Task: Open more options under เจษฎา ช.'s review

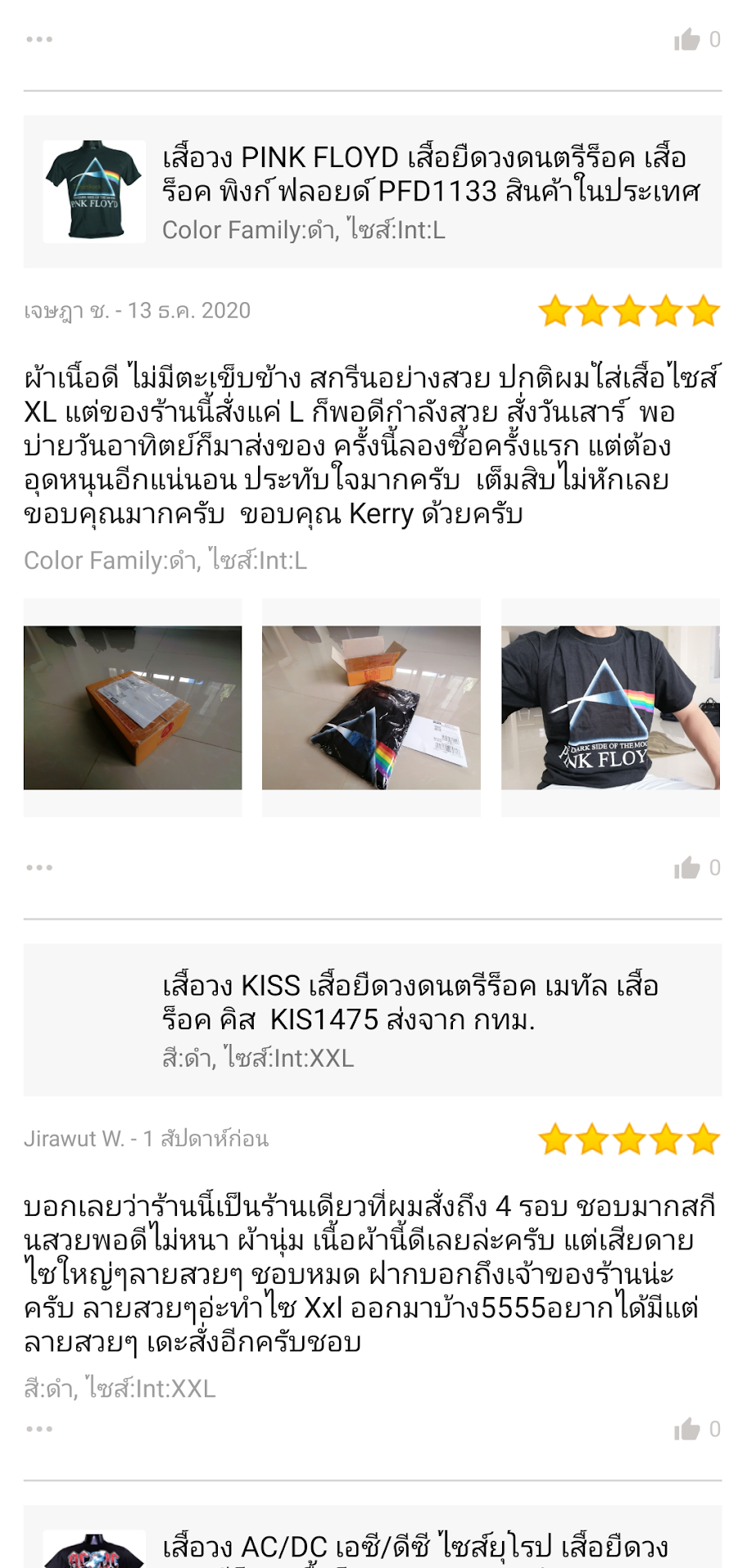Action: [39, 867]
